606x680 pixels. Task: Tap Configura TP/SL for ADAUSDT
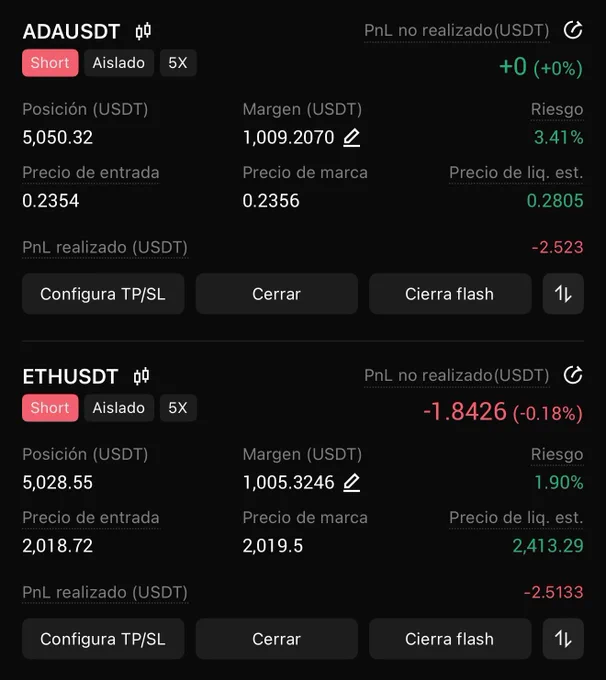[103, 294]
